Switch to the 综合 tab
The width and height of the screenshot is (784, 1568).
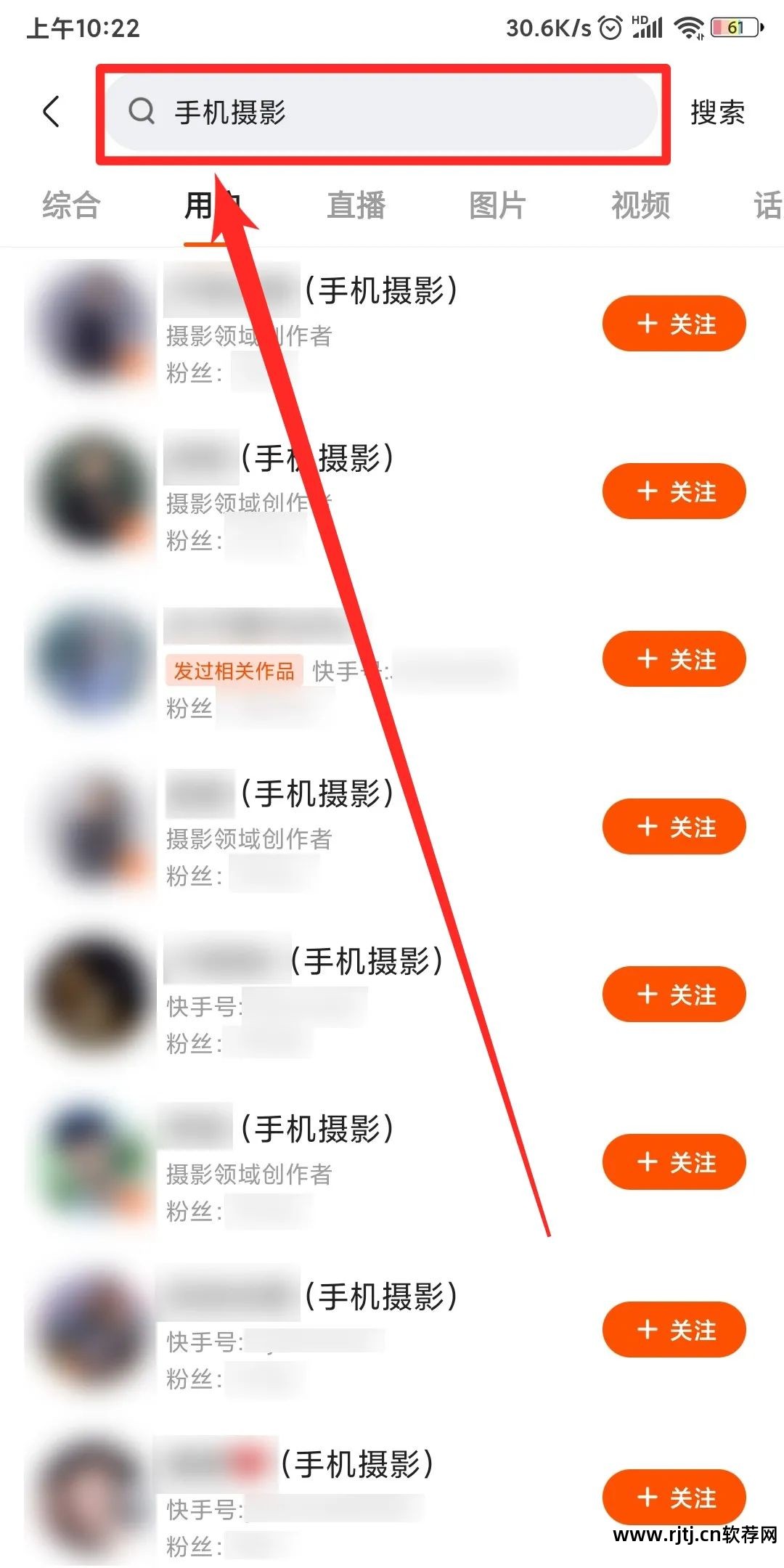pyautogui.click(x=71, y=205)
